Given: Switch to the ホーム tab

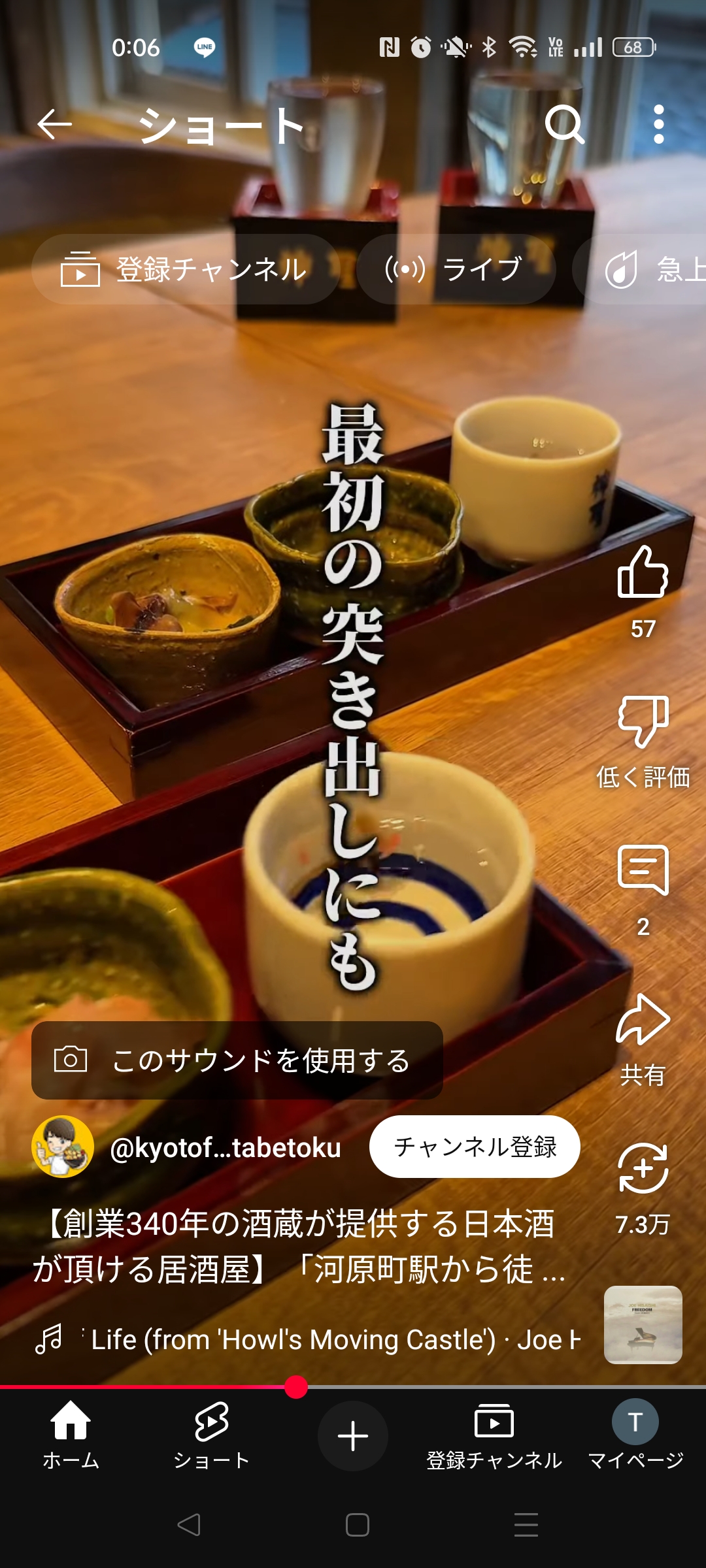Looking at the screenshot, I should [x=71, y=1435].
